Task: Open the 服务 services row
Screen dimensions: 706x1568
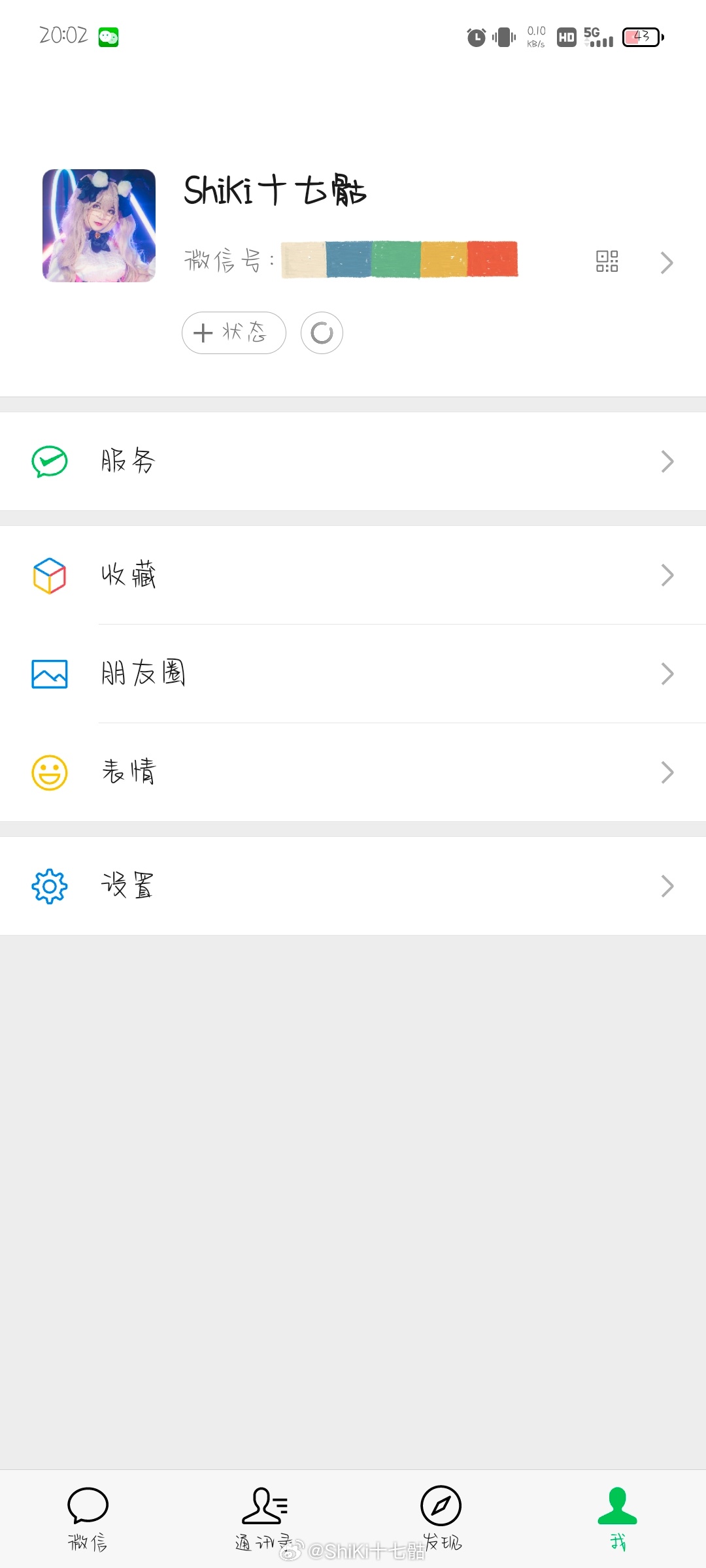Action: coord(353,461)
